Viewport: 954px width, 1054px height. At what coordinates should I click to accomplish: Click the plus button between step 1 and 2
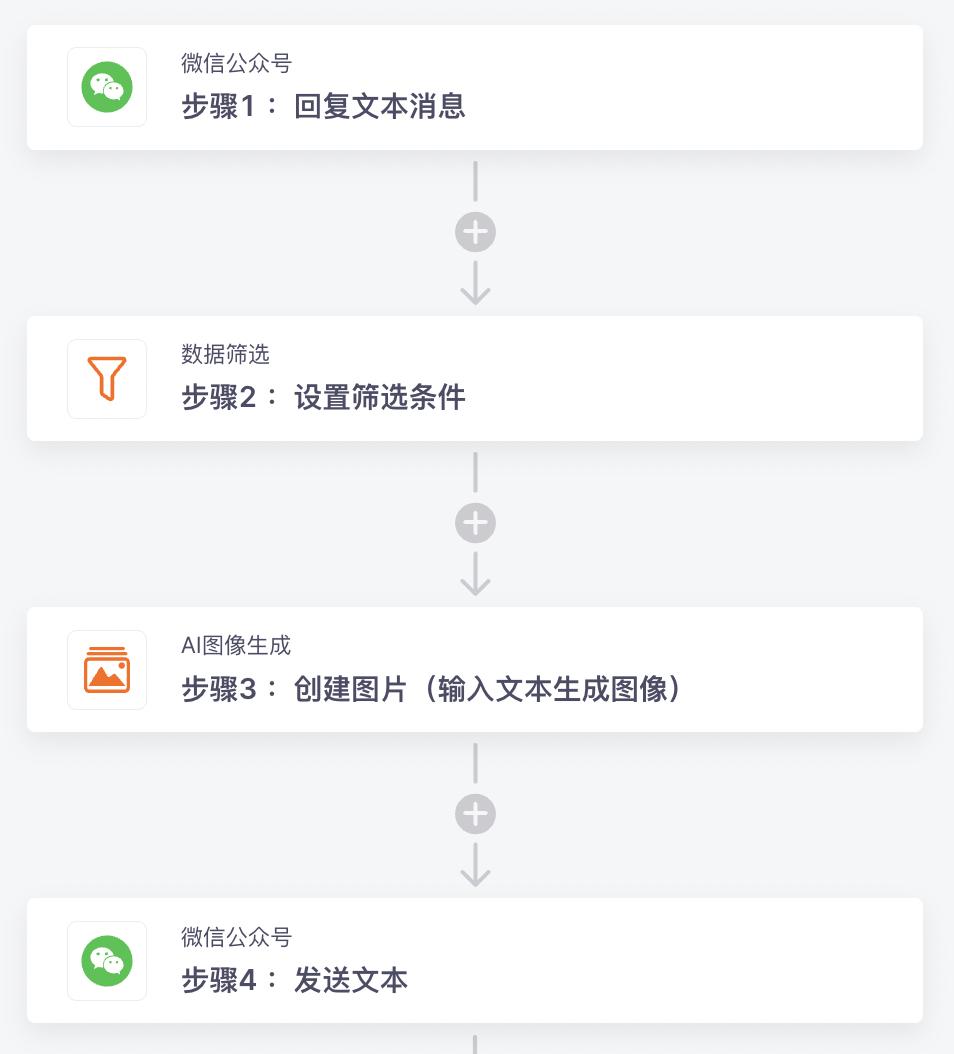(475, 231)
